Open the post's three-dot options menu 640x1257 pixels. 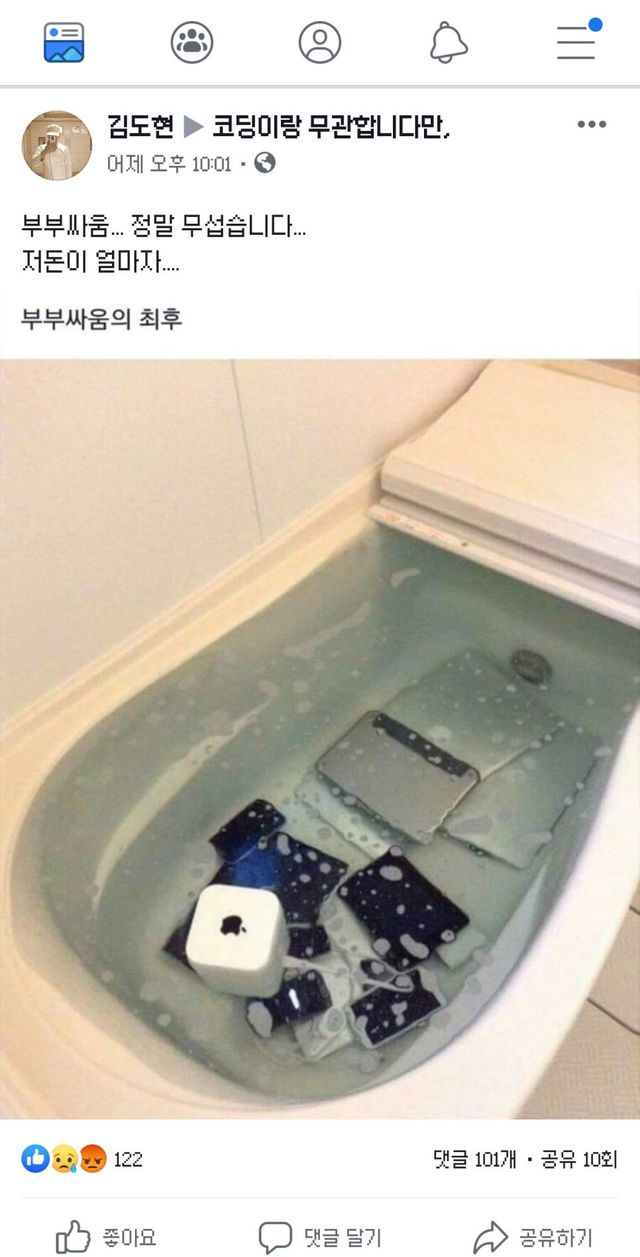[x=592, y=125]
